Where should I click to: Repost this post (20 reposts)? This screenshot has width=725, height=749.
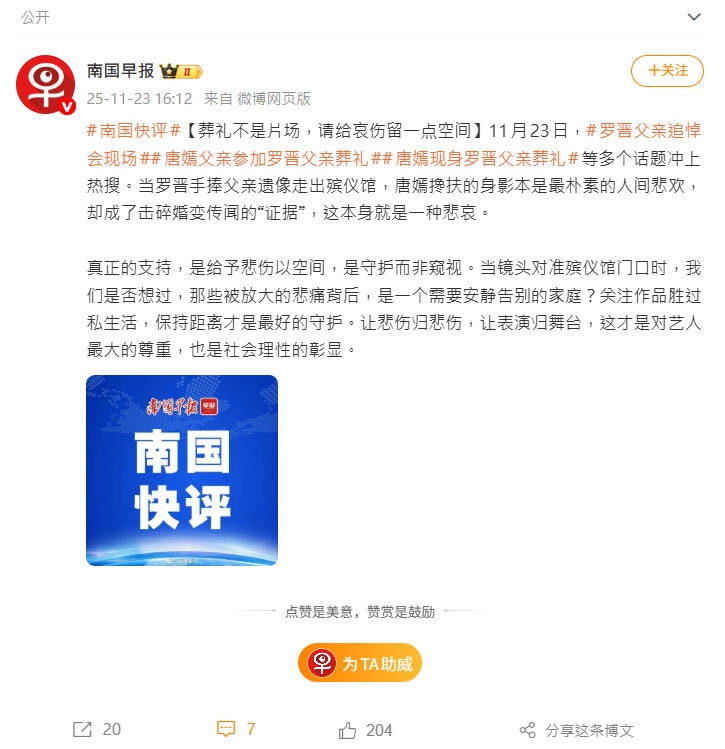(x=97, y=729)
